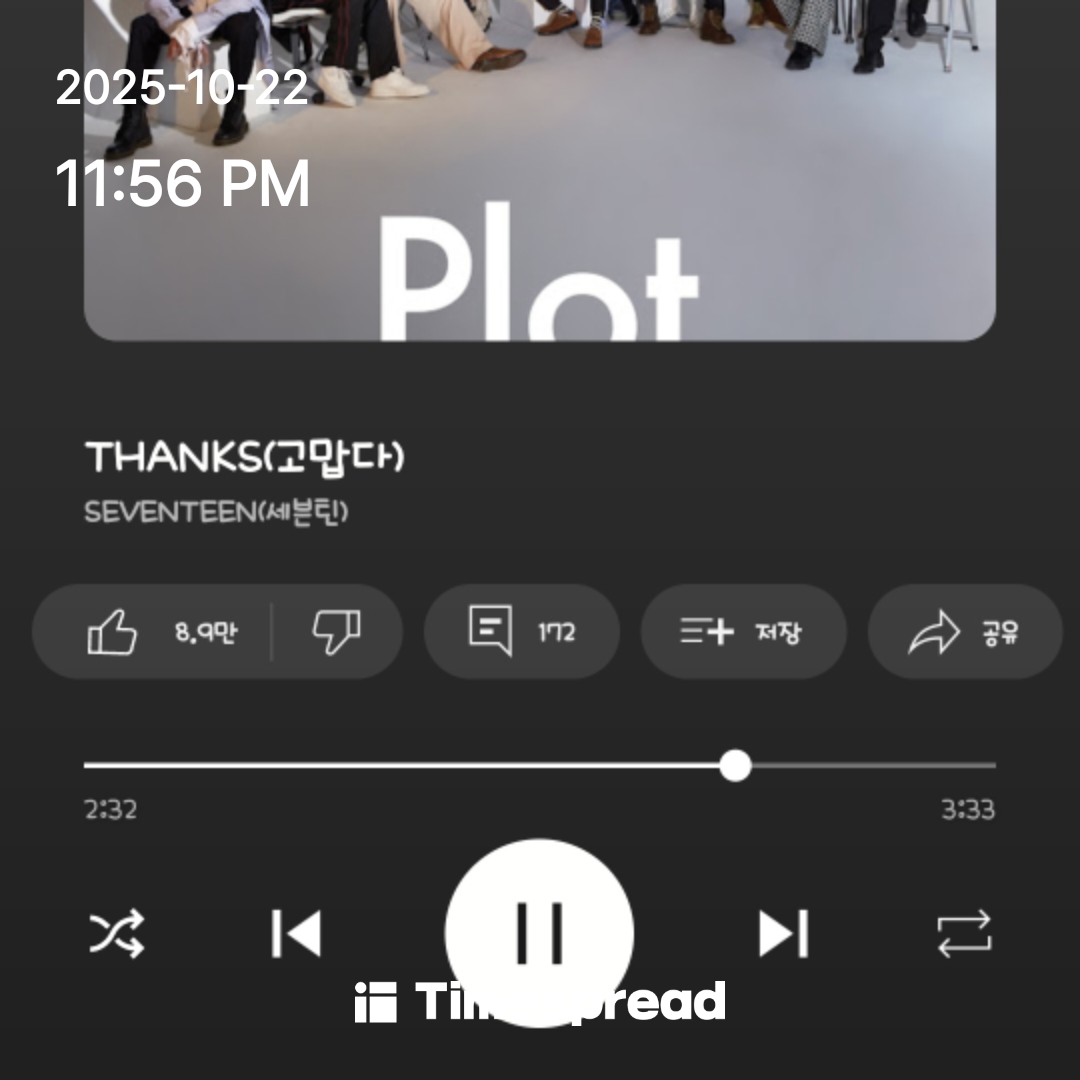This screenshot has width=1080, height=1080.
Task: Dislike this track with thumbs down
Action: pos(336,632)
